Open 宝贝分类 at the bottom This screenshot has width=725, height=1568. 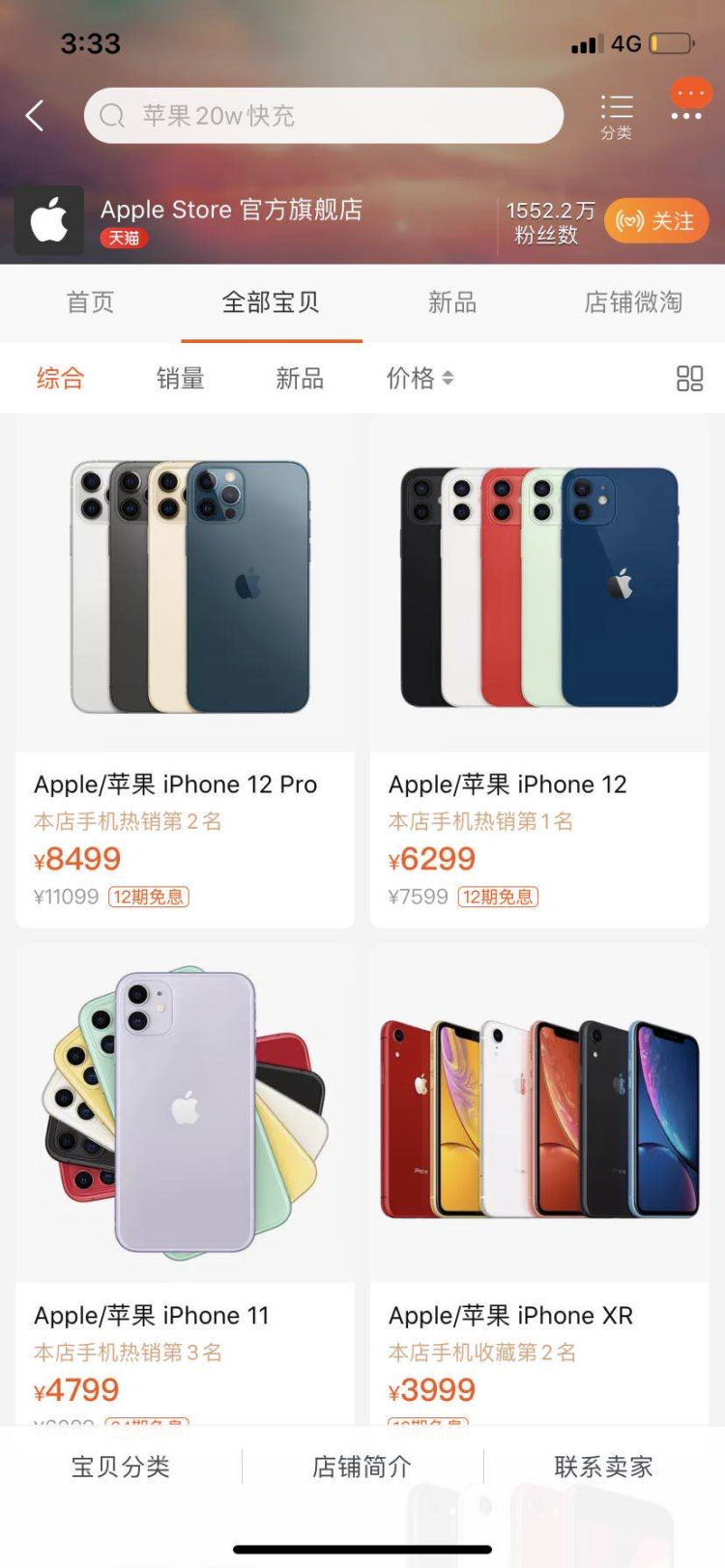pos(121,1467)
